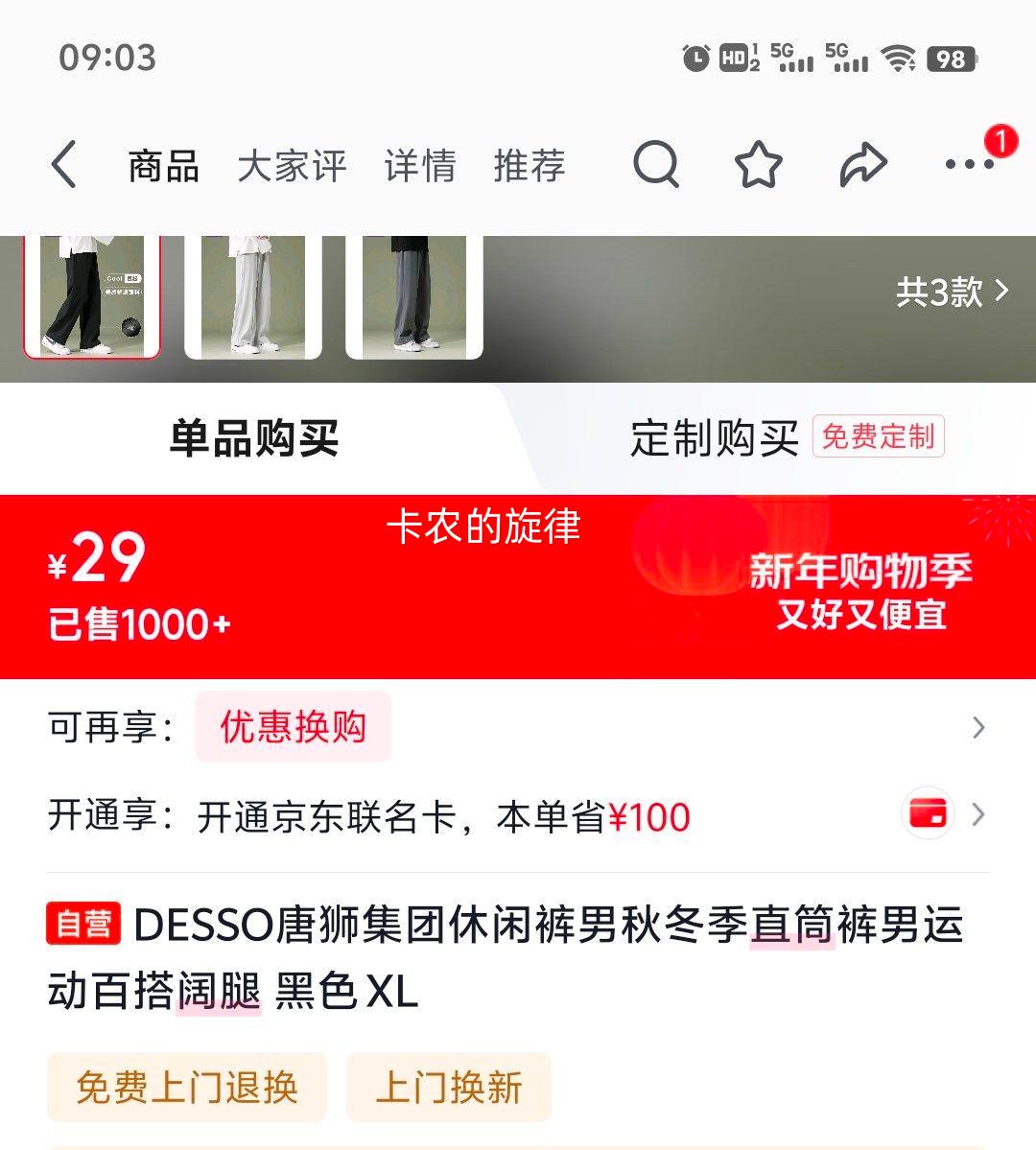Image resolution: width=1036 pixels, height=1150 pixels.
Task: Switch to the 大家评 reviews tab
Action: (294, 165)
